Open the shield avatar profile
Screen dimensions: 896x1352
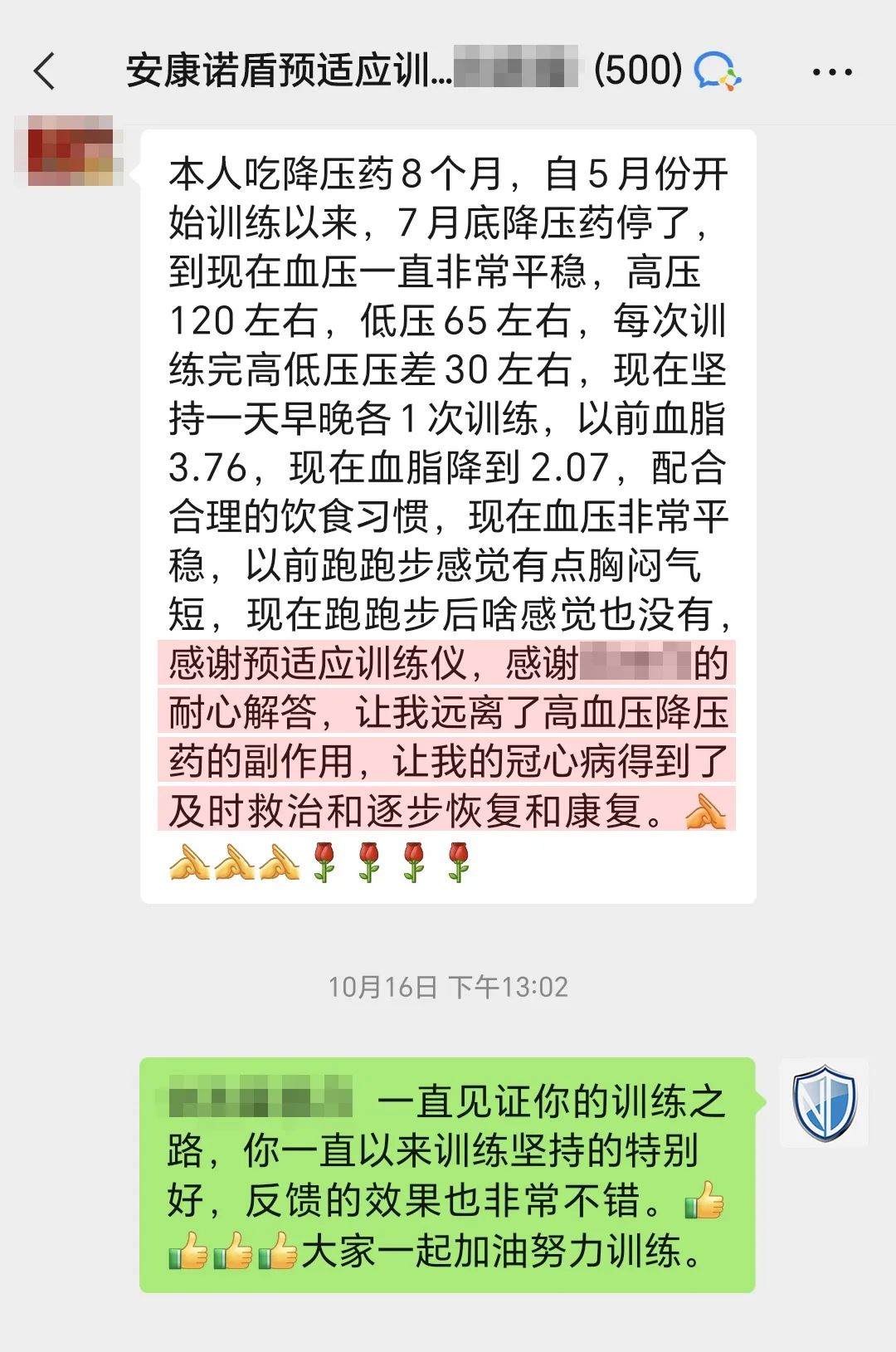pos(824,1103)
